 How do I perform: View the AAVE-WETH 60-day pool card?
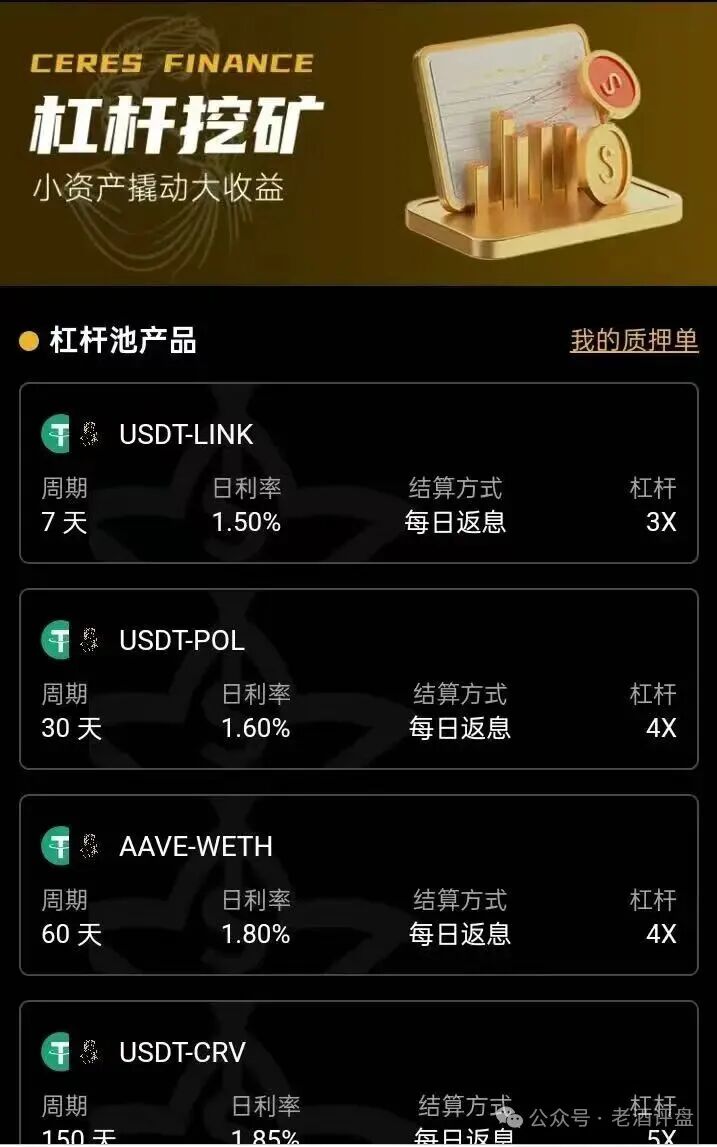(358, 885)
